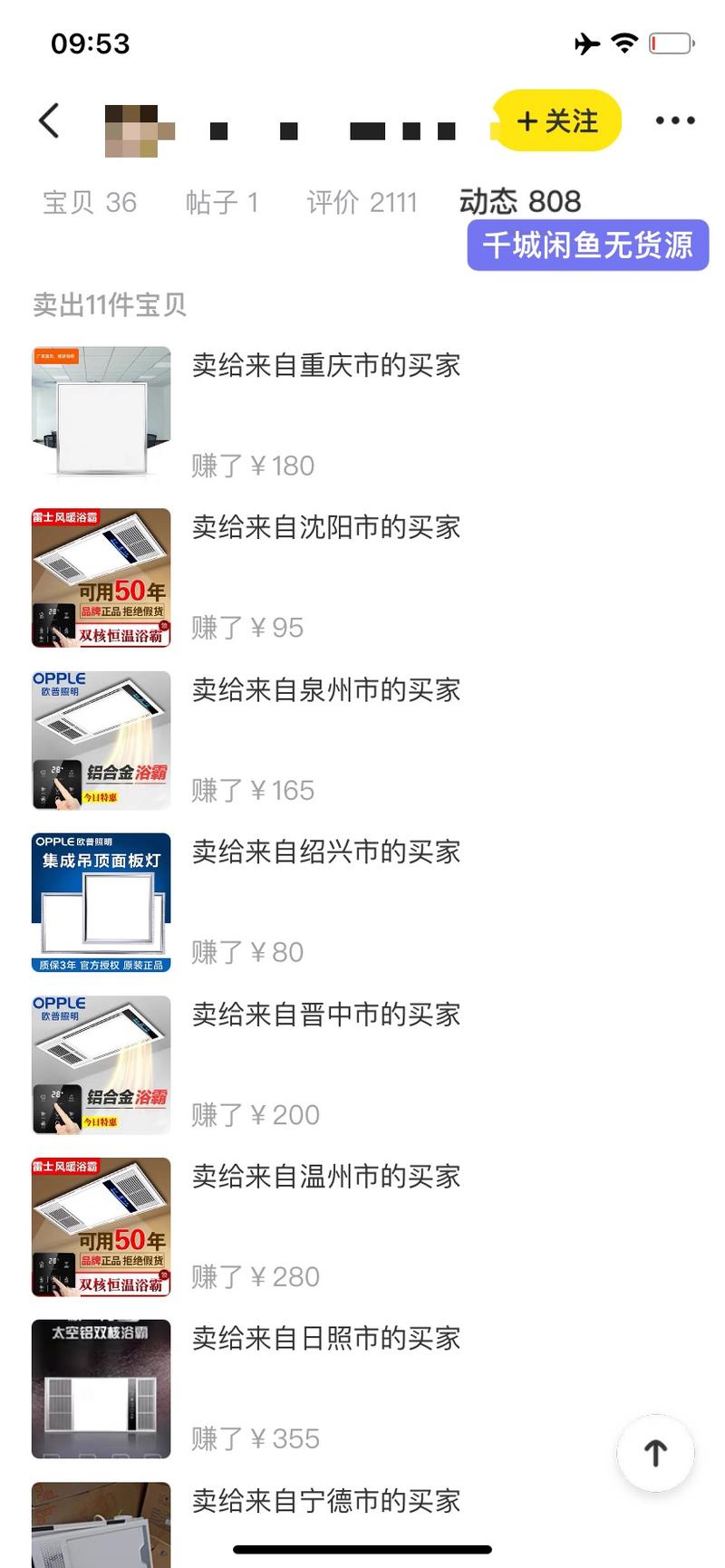Tap the Wi-Fi icon in the status bar

click(623, 43)
